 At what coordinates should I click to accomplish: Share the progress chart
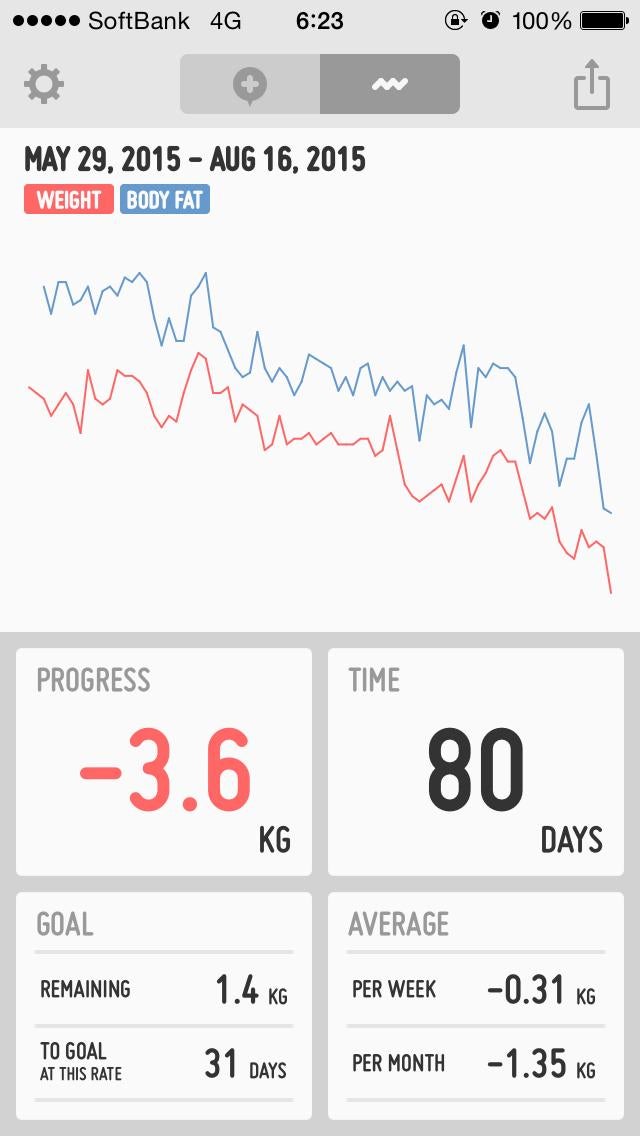[592, 85]
